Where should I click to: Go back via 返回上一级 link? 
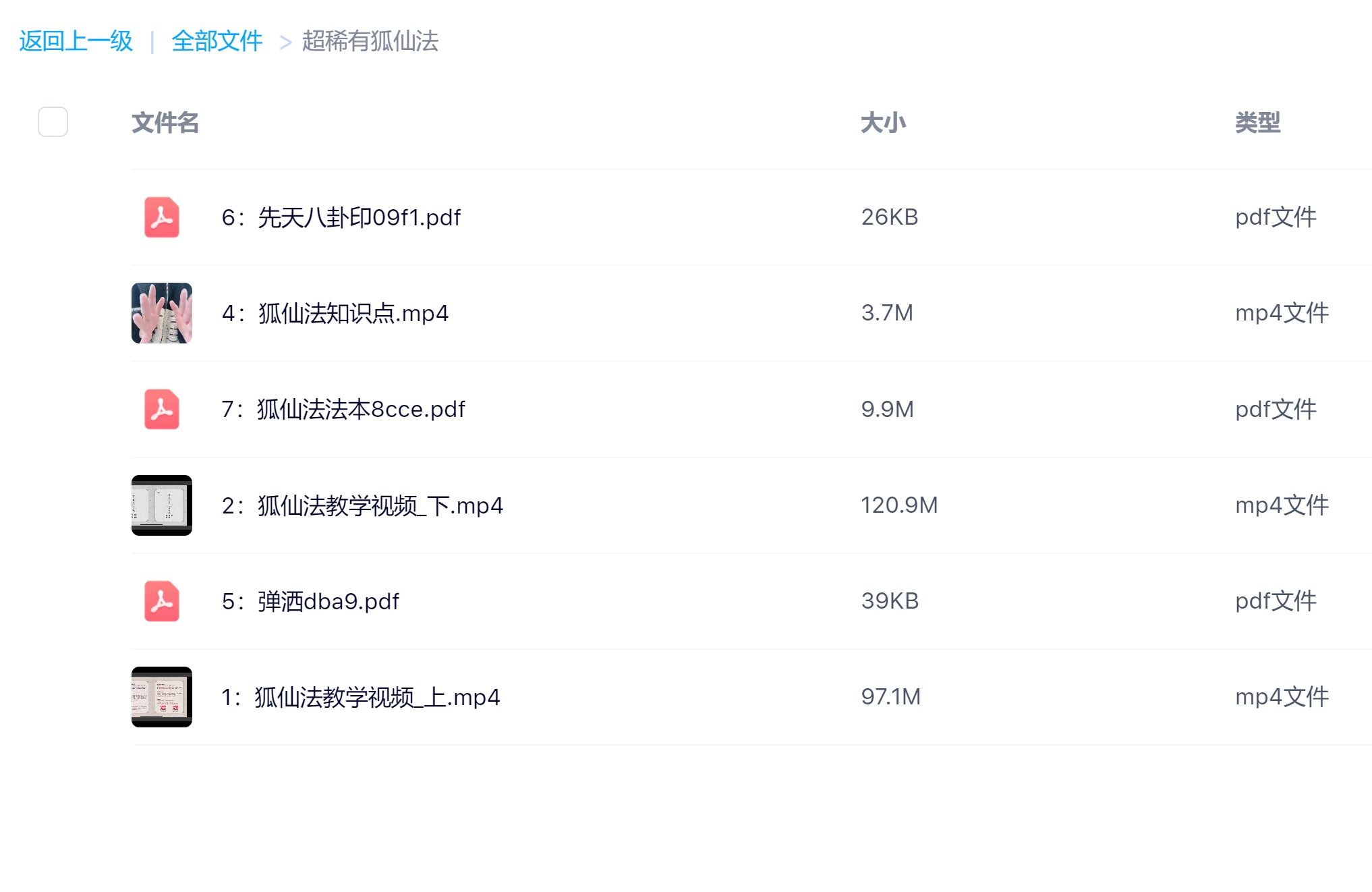tap(76, 41)
